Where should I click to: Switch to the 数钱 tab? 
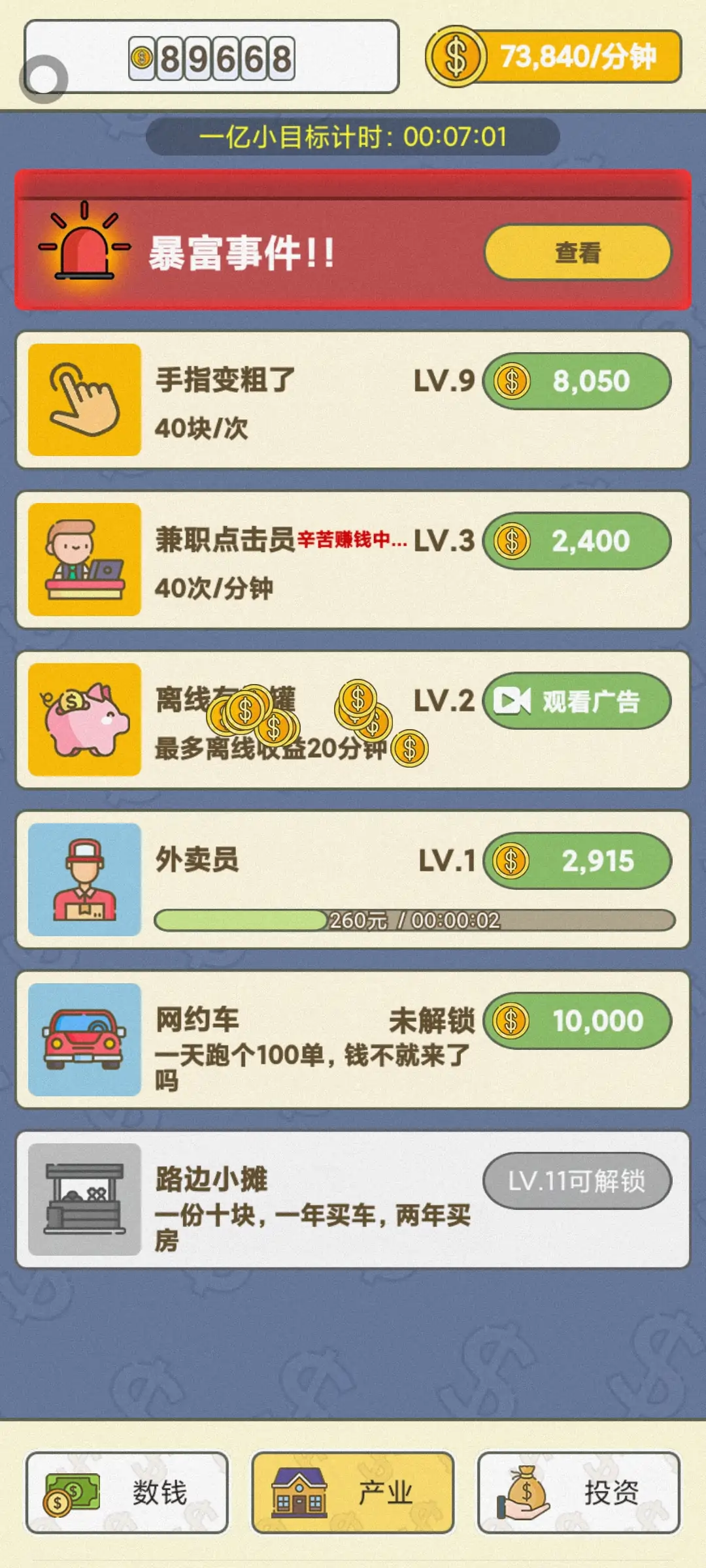pos(127,1493)
